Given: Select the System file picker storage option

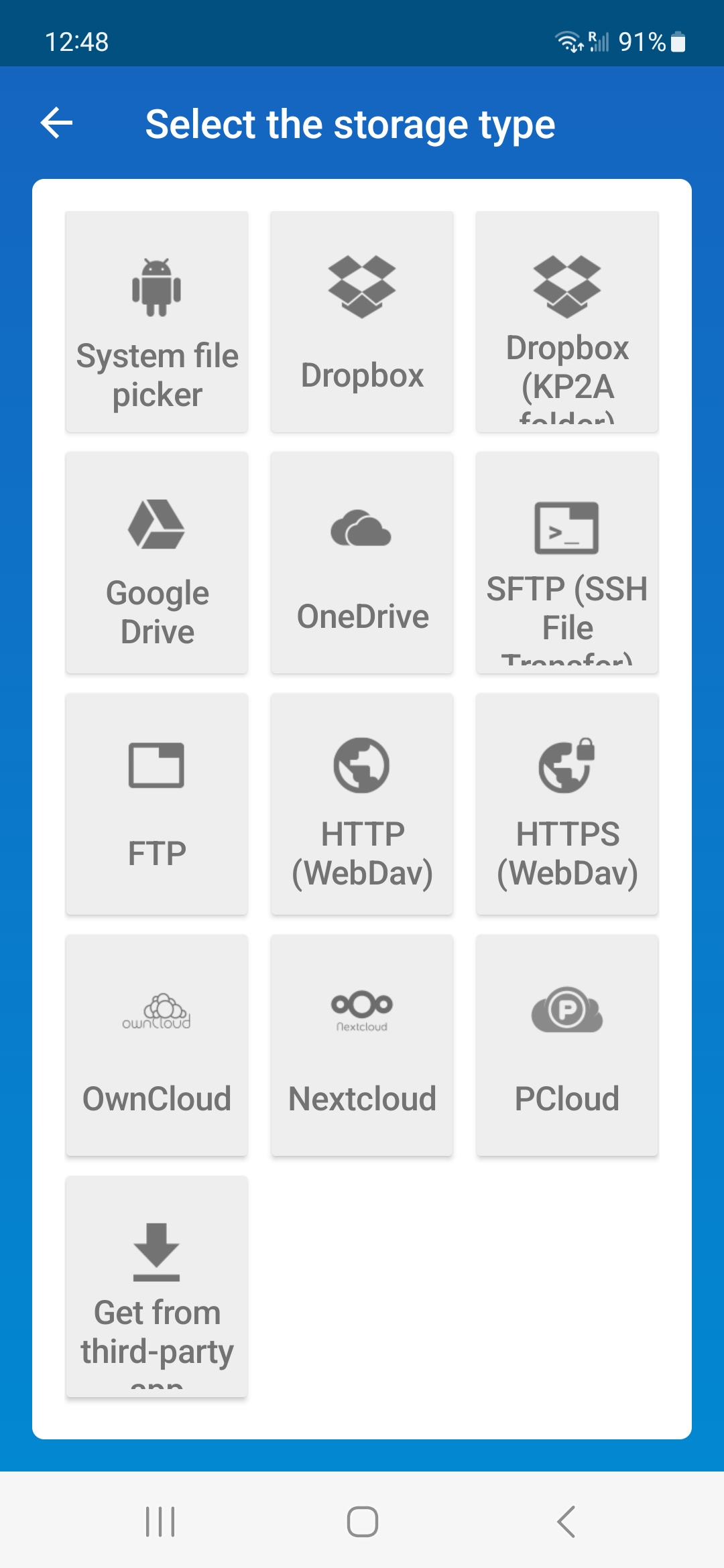Looking at the screenshot, I should pyautogui.click(x=156, y=322).
